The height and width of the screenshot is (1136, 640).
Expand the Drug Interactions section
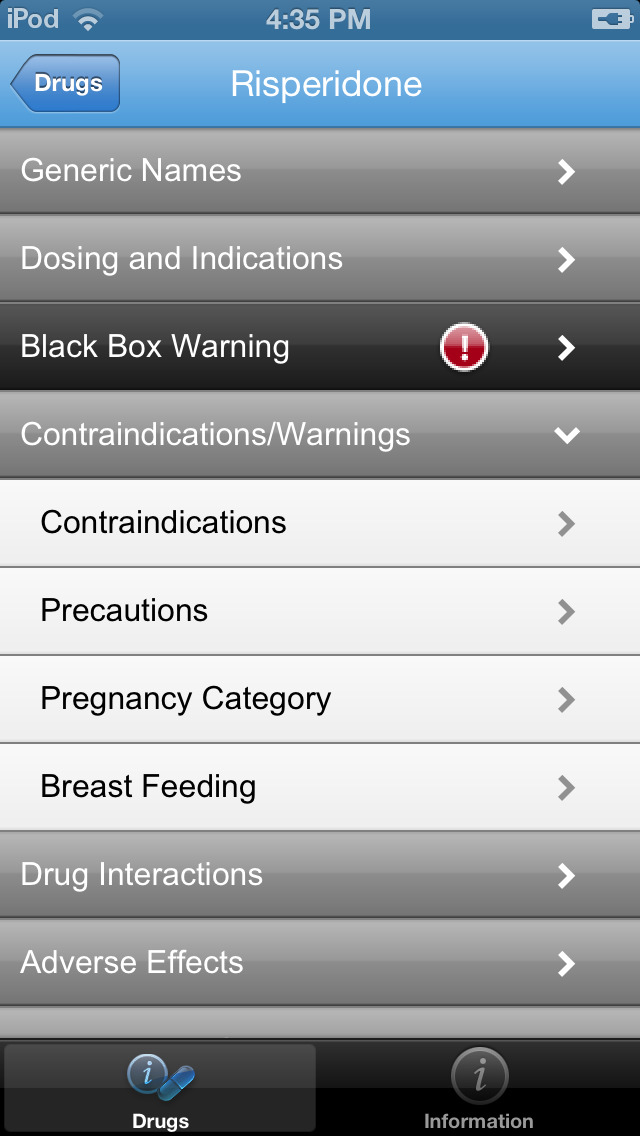pos(320,874)
